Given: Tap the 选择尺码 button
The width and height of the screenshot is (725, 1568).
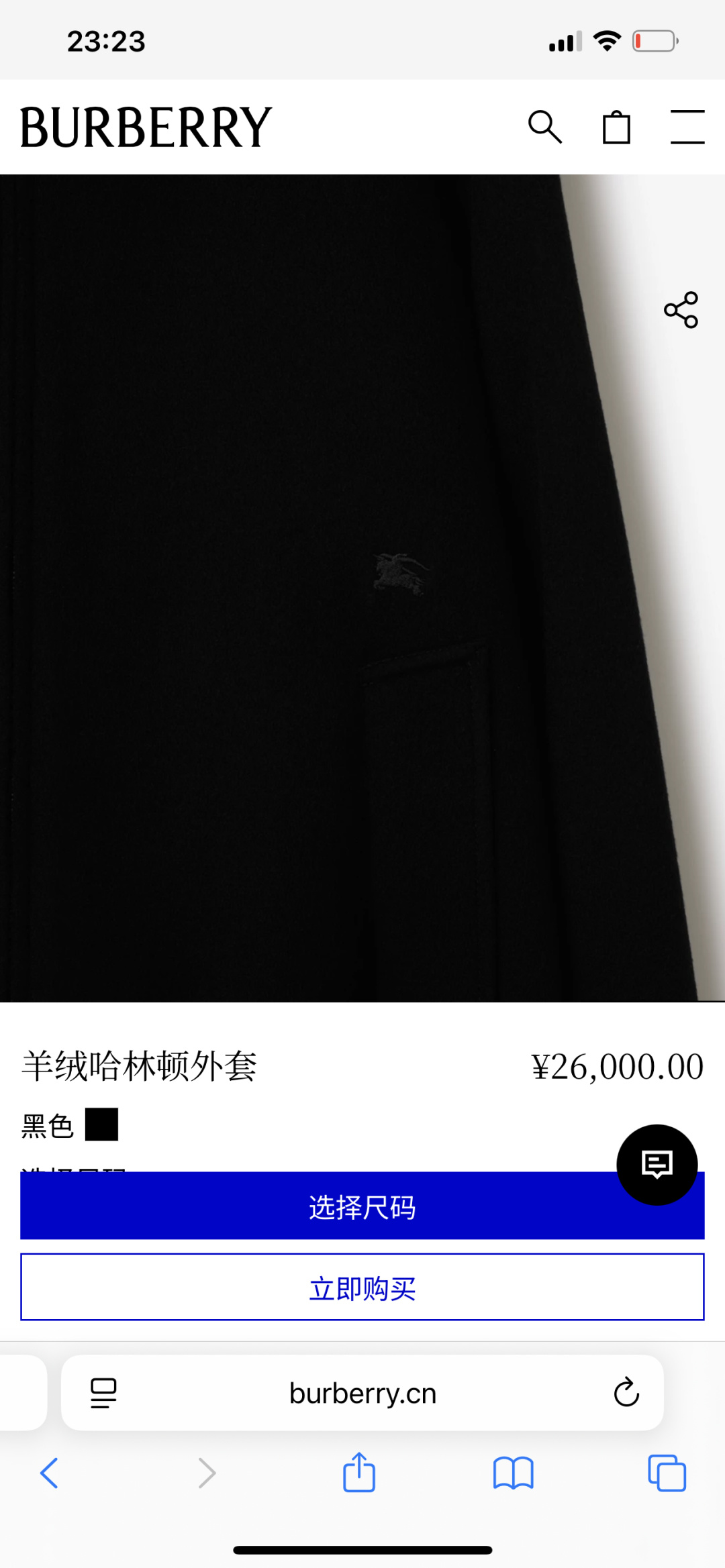Looking at the screenshot, I should 362,1206.
